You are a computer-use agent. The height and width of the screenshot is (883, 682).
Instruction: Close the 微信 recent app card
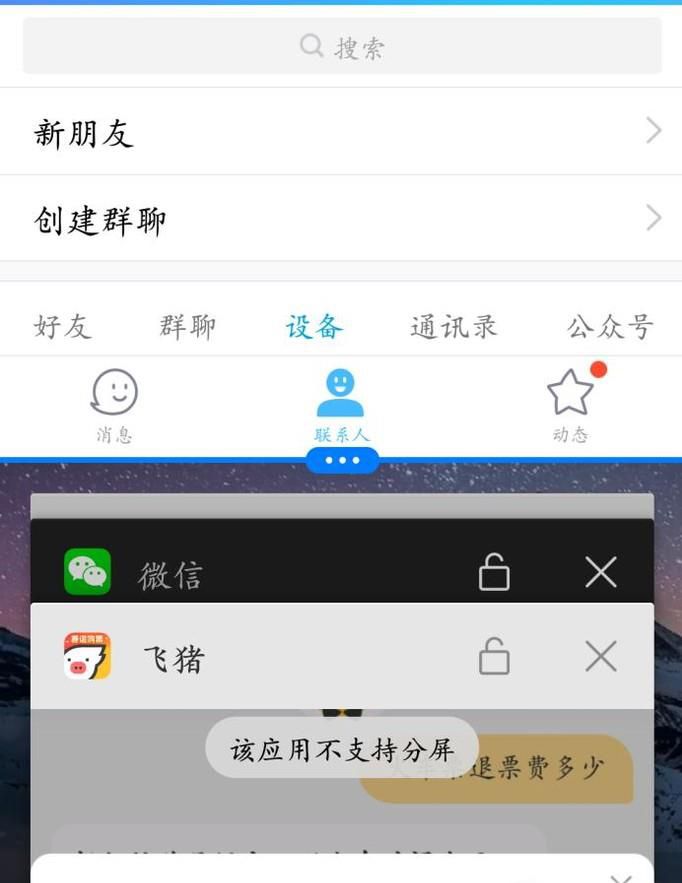600,572
